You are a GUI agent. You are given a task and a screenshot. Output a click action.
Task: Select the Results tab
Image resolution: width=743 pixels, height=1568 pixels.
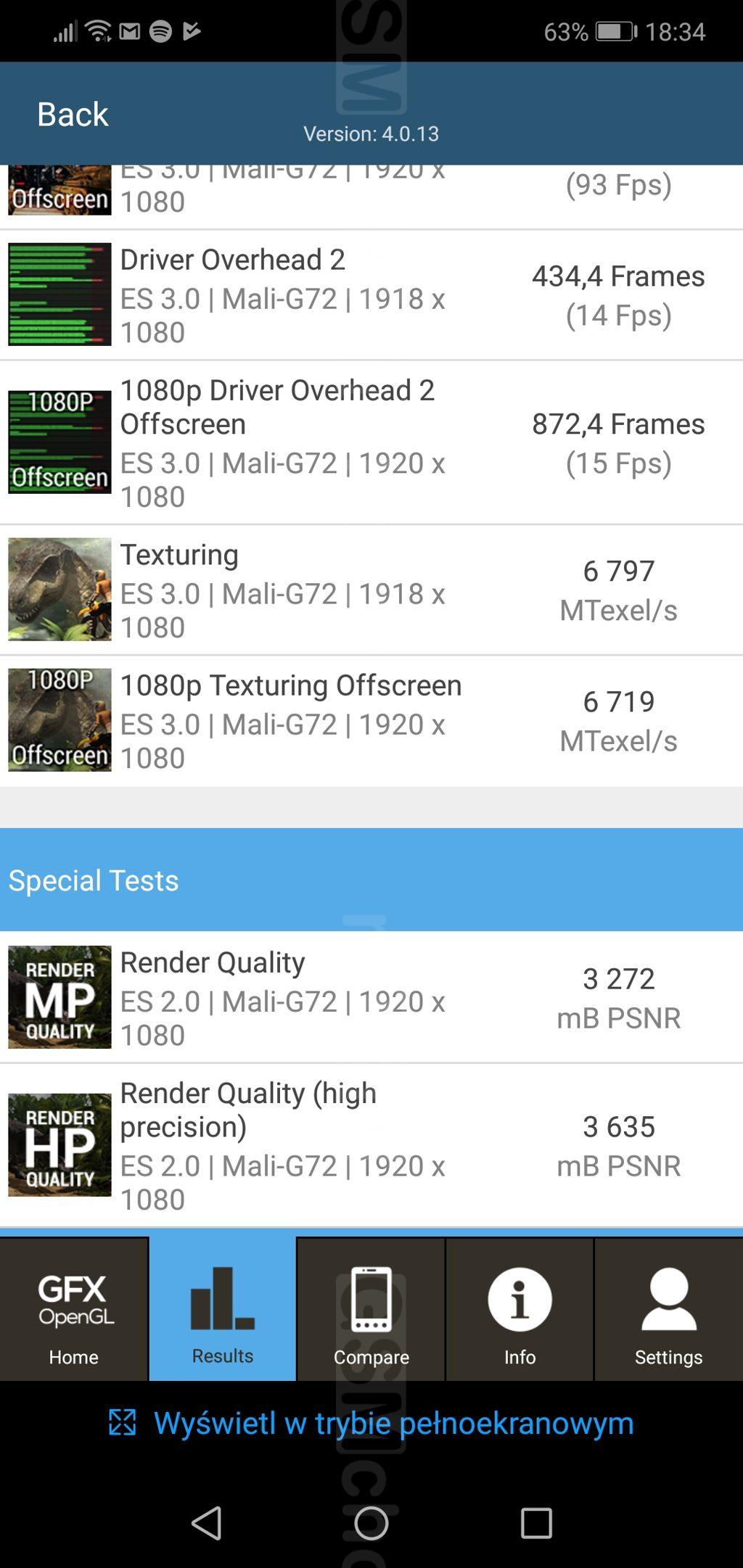tap(223, 1308)
